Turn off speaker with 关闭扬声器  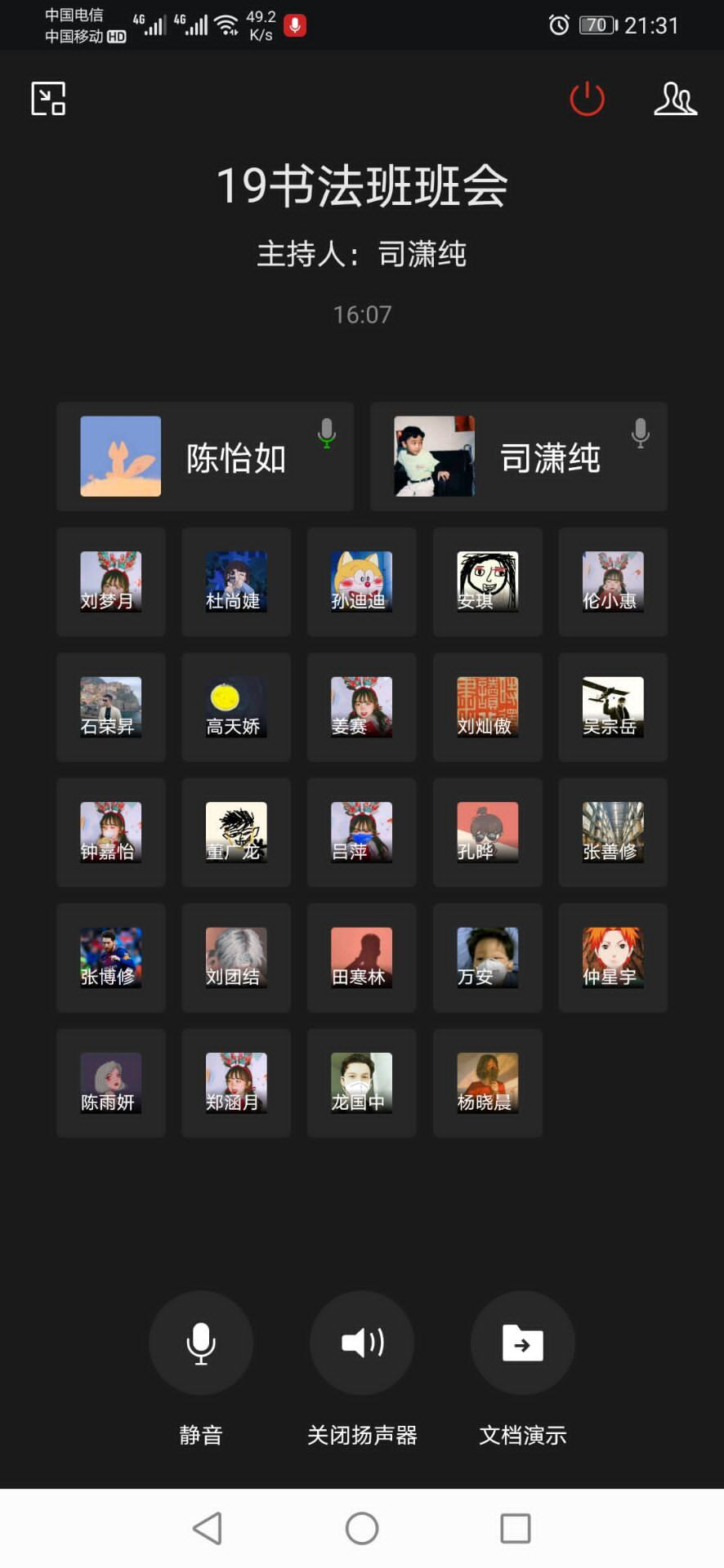point(362,1343)
